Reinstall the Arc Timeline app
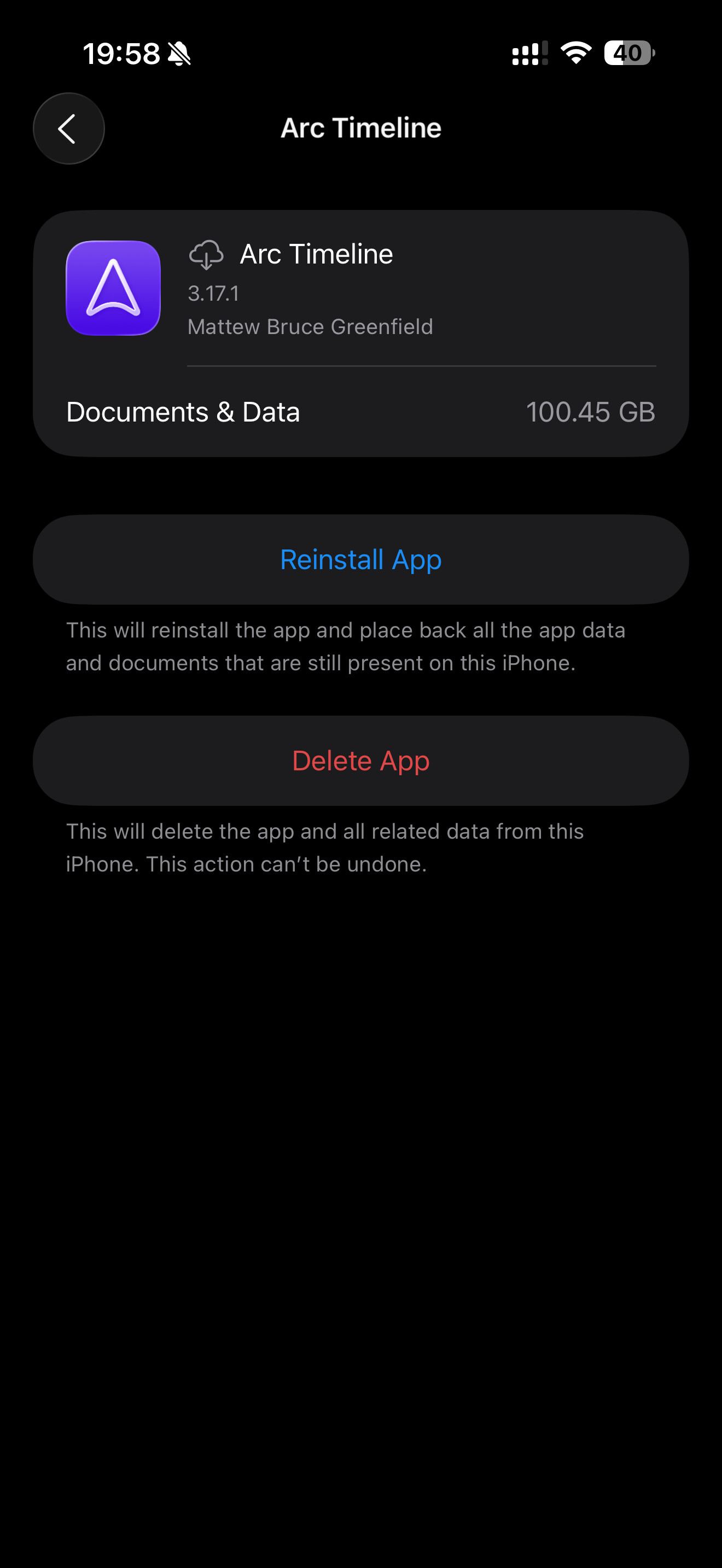 [x=360, y=559]
